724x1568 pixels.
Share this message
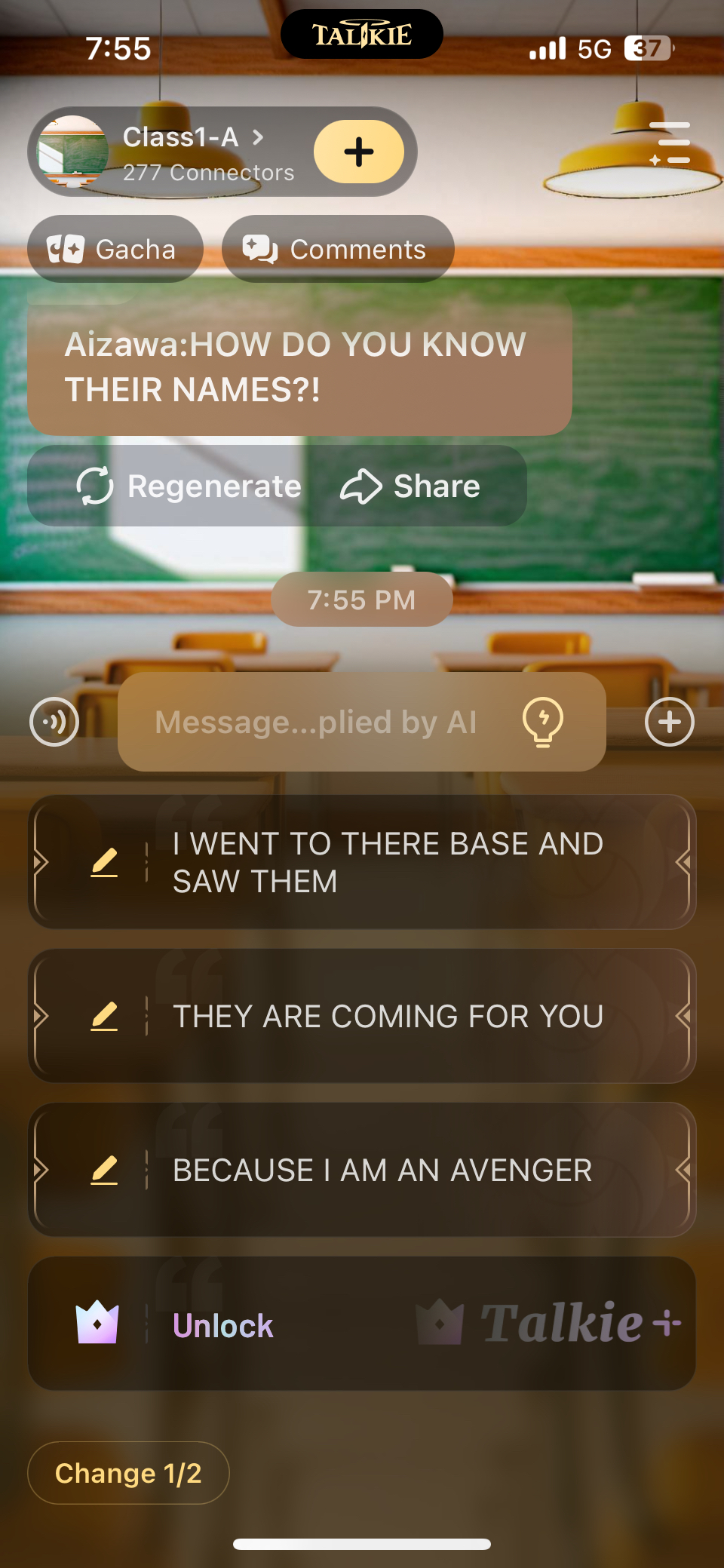pyautogui.click(x=411, y=486)
